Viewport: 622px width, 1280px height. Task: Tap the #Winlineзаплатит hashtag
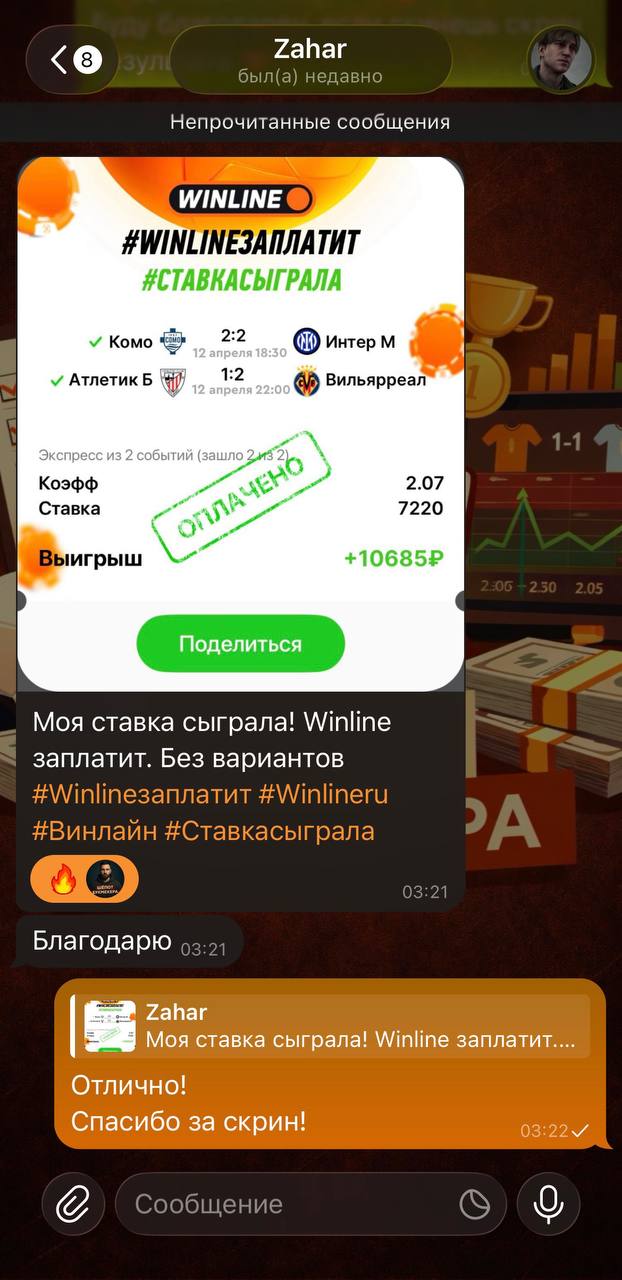coord(141,795)
